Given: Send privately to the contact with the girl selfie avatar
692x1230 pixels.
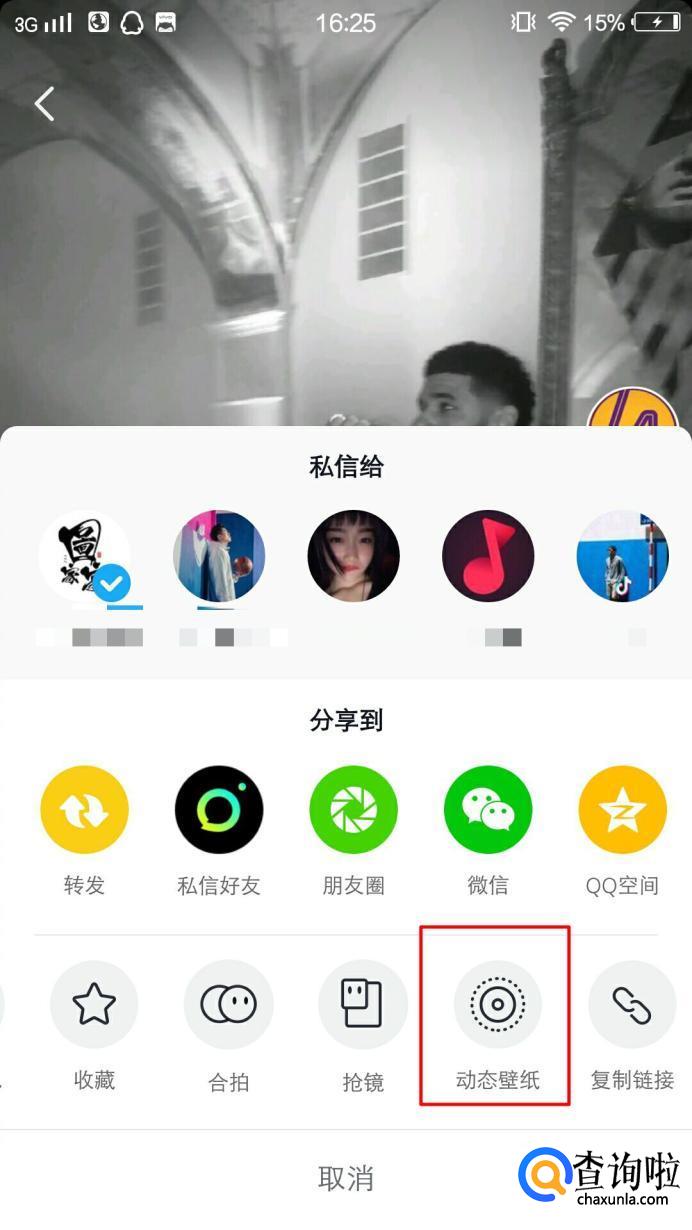Looking at the screenshot, I should tap(354, 556).
